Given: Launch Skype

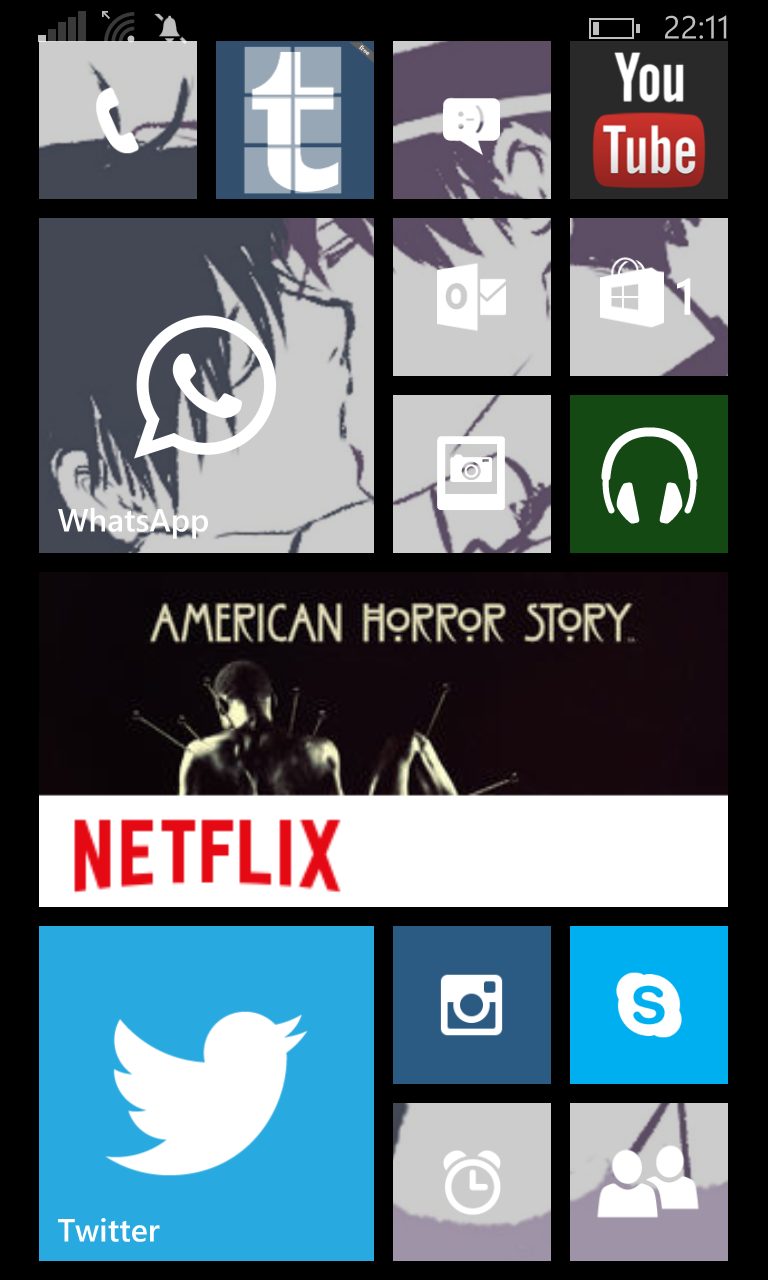Looking at the screenshot, I should click(648, 1005).
